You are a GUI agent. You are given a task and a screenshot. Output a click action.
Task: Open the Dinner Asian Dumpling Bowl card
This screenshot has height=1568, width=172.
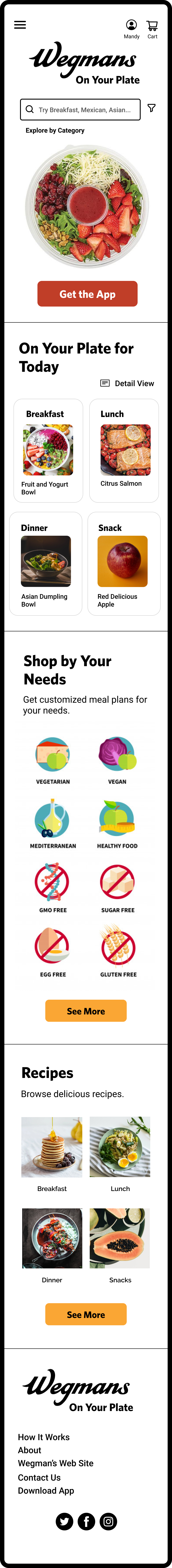tap(46, 564)
